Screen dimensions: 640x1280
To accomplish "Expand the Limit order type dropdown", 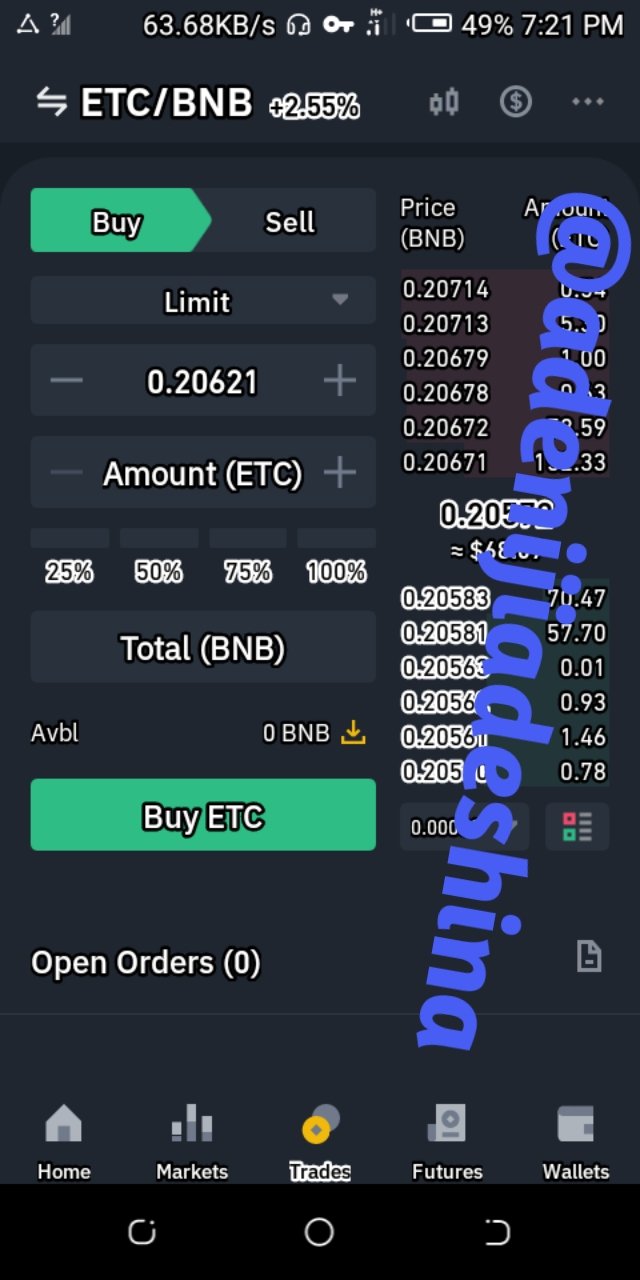I will 203,301.
